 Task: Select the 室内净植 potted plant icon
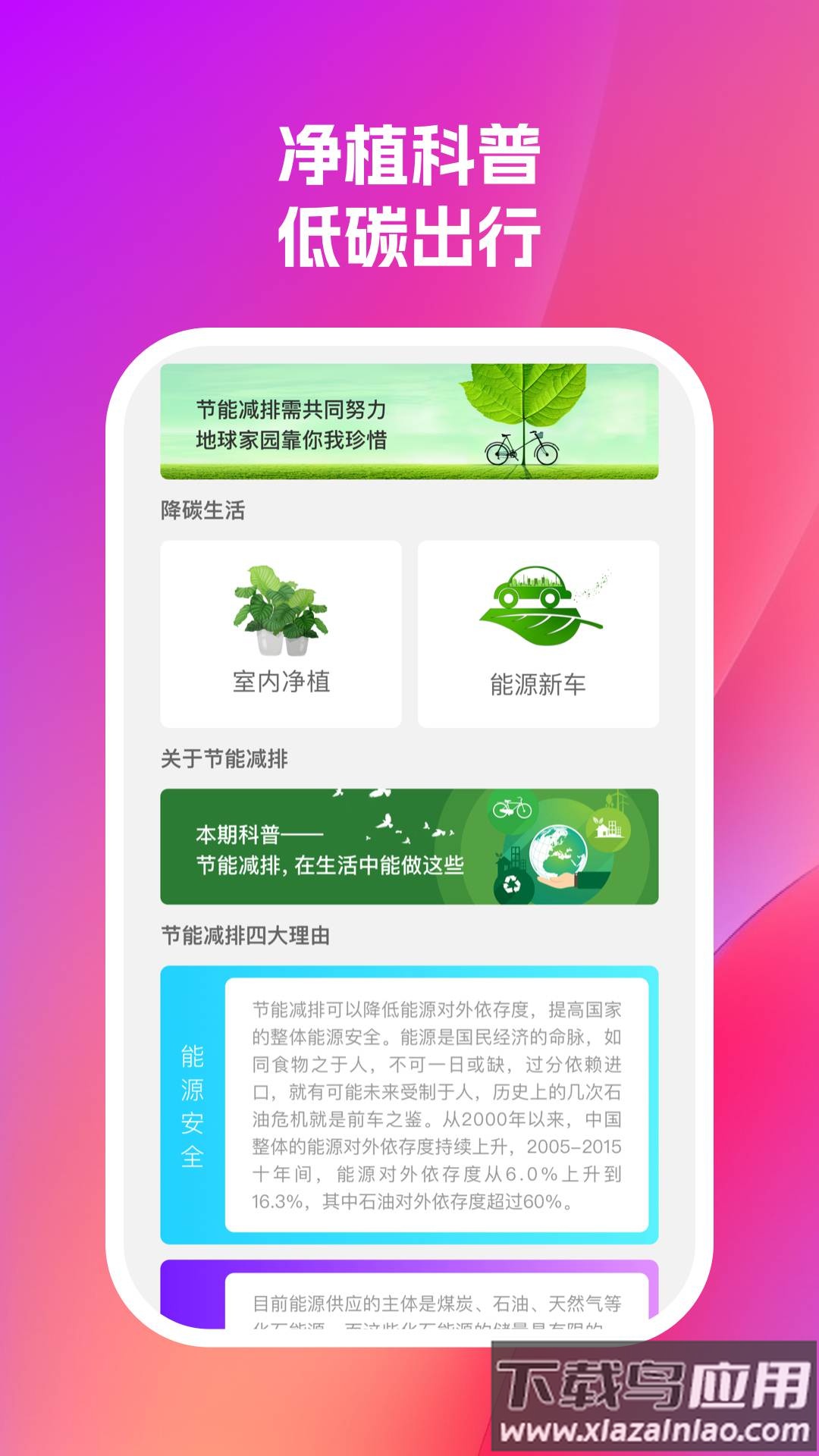click(281, 610)
